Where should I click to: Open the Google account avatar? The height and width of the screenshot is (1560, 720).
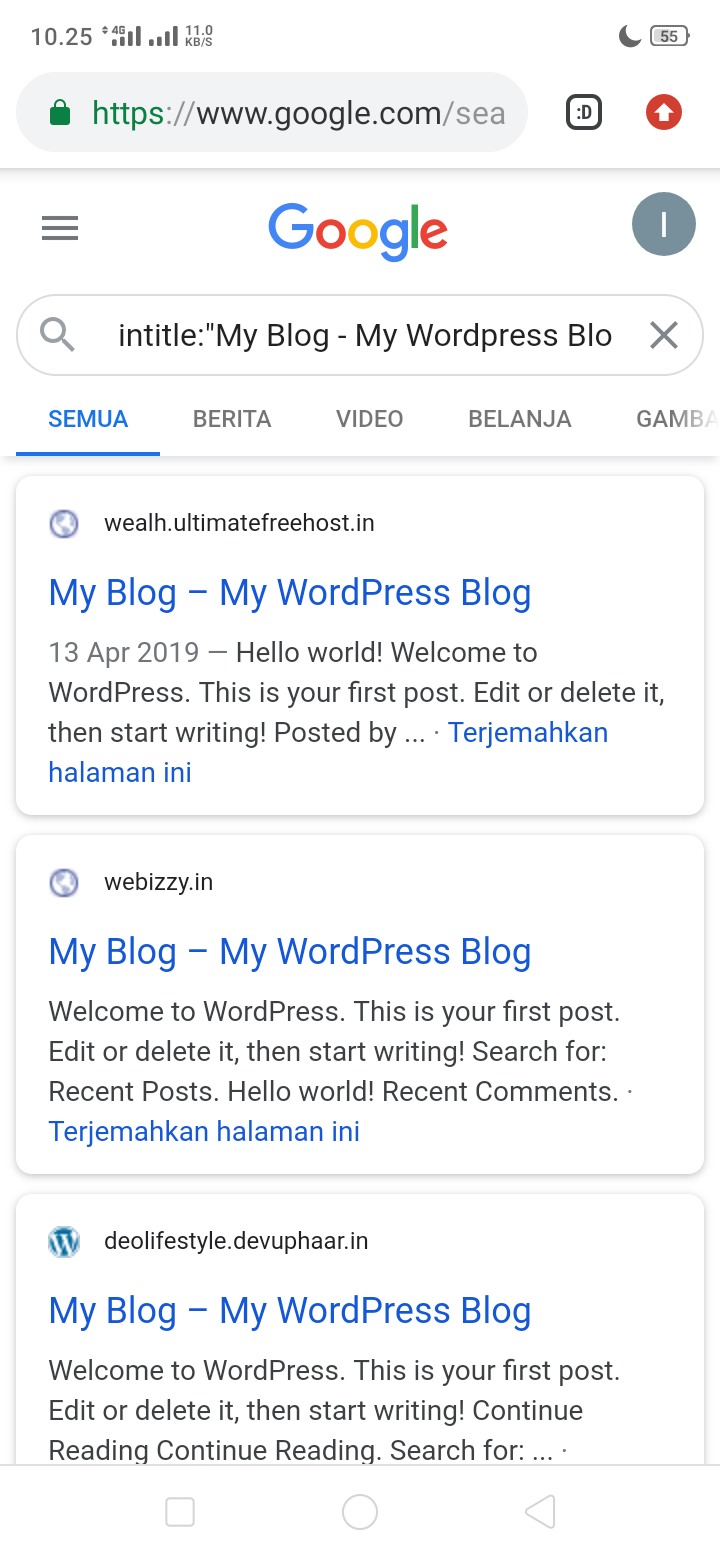pos(663,224)
